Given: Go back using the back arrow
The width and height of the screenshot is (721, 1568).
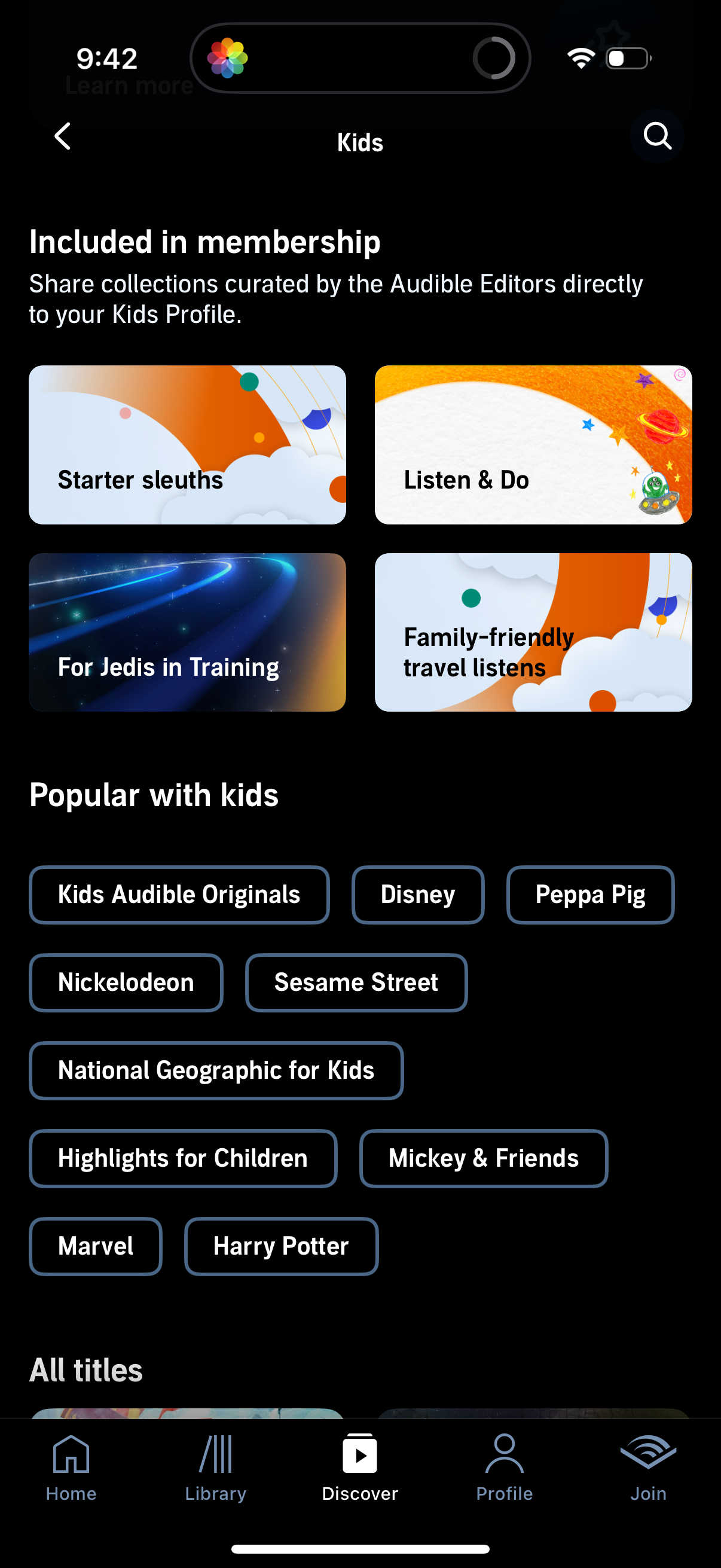Looking at the screenshot, I should [x=63, y=136].
